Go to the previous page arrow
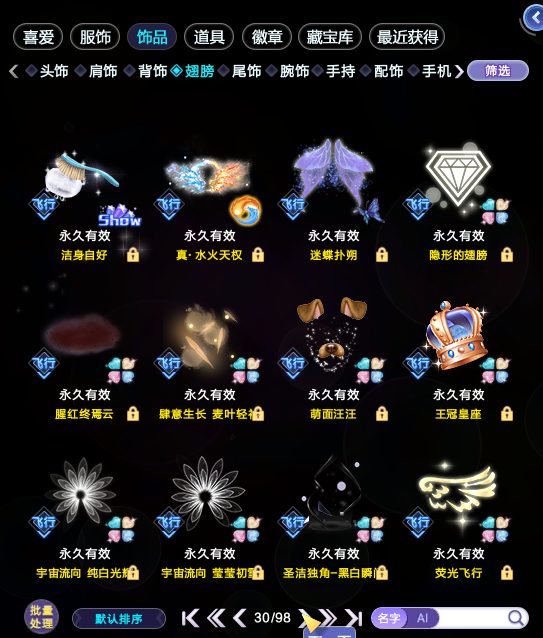This screenshot has width=543, height=638. point(240,618)
